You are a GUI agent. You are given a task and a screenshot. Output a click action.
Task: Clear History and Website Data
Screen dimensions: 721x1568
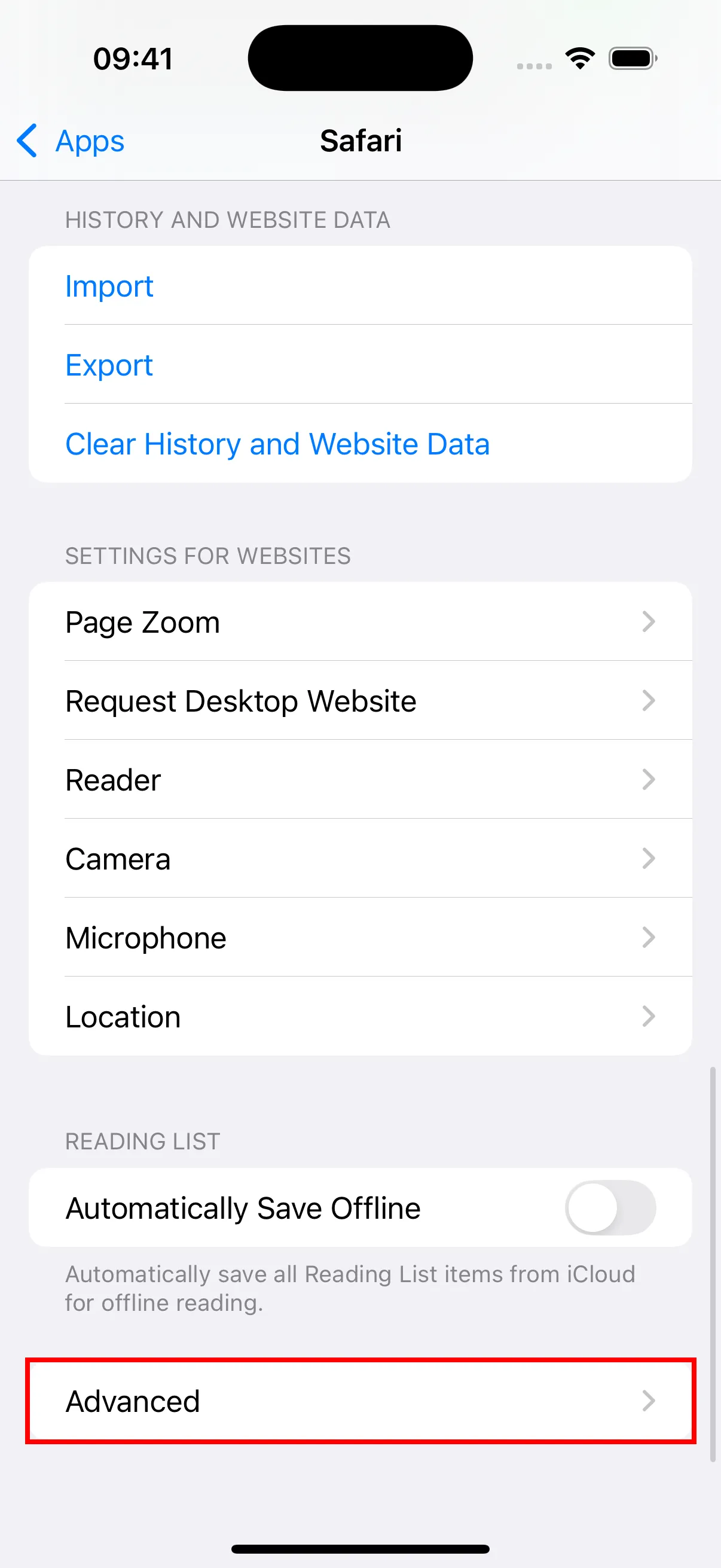(277, 444)
